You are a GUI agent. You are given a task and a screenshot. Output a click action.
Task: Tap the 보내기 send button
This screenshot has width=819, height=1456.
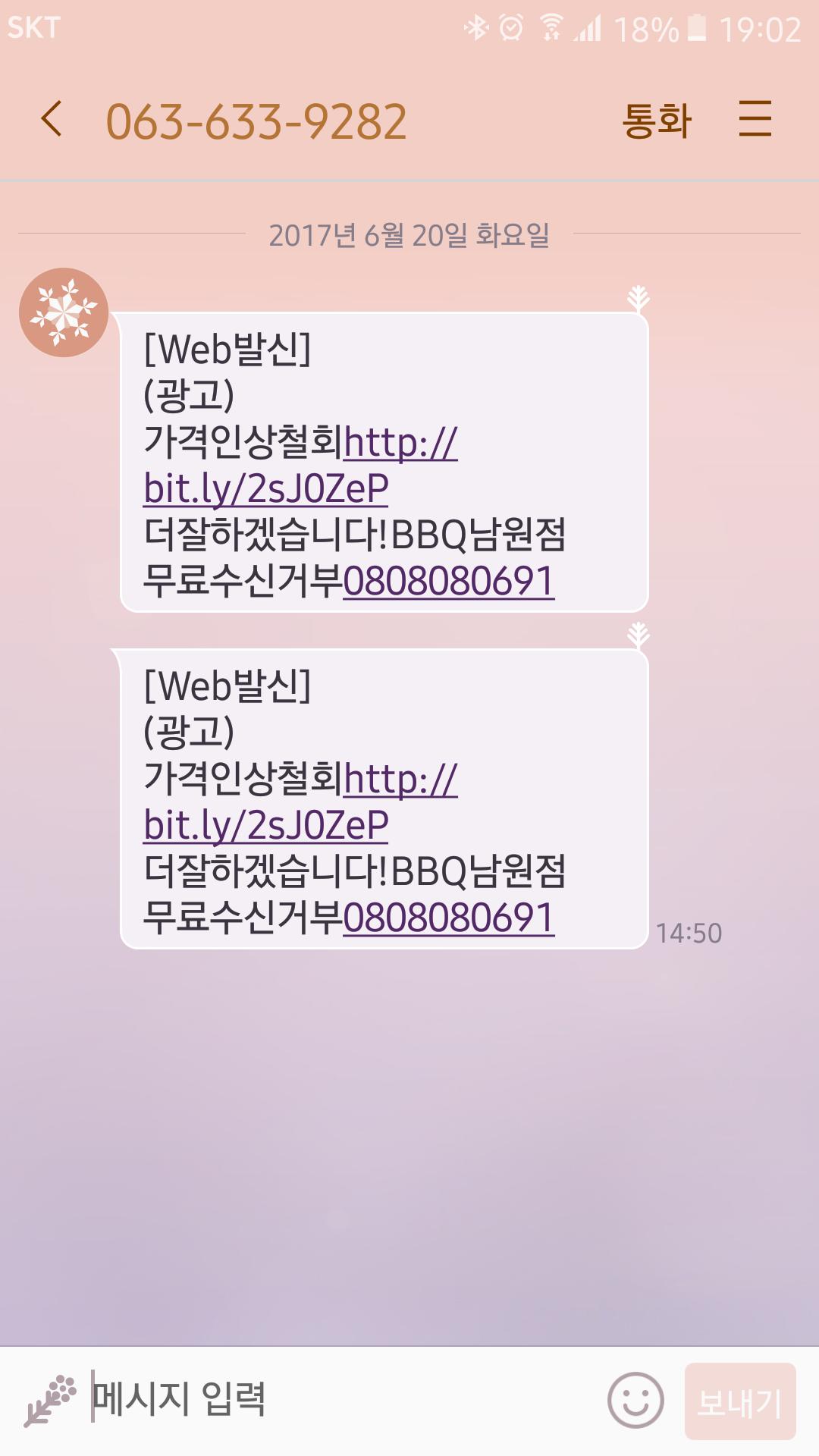pos(740,1401)
